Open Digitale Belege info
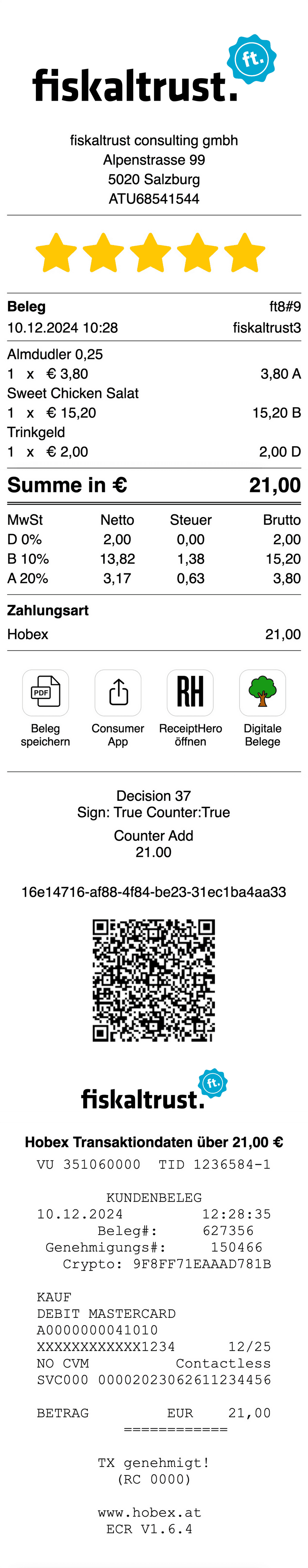Viewport: 308px width, 1568px height. pos(263,693)
